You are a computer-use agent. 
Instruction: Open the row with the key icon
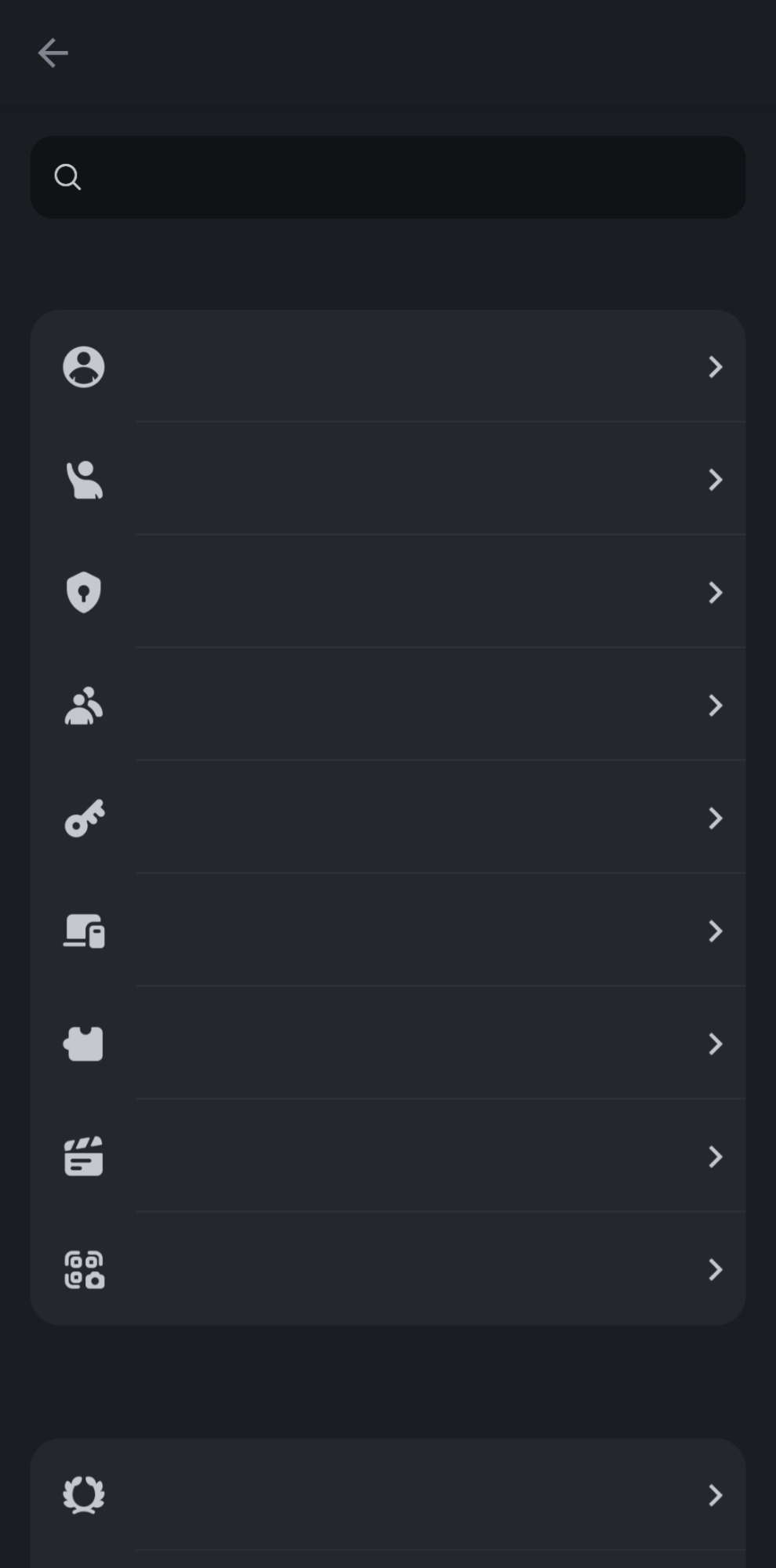click(x=387, y=818)
